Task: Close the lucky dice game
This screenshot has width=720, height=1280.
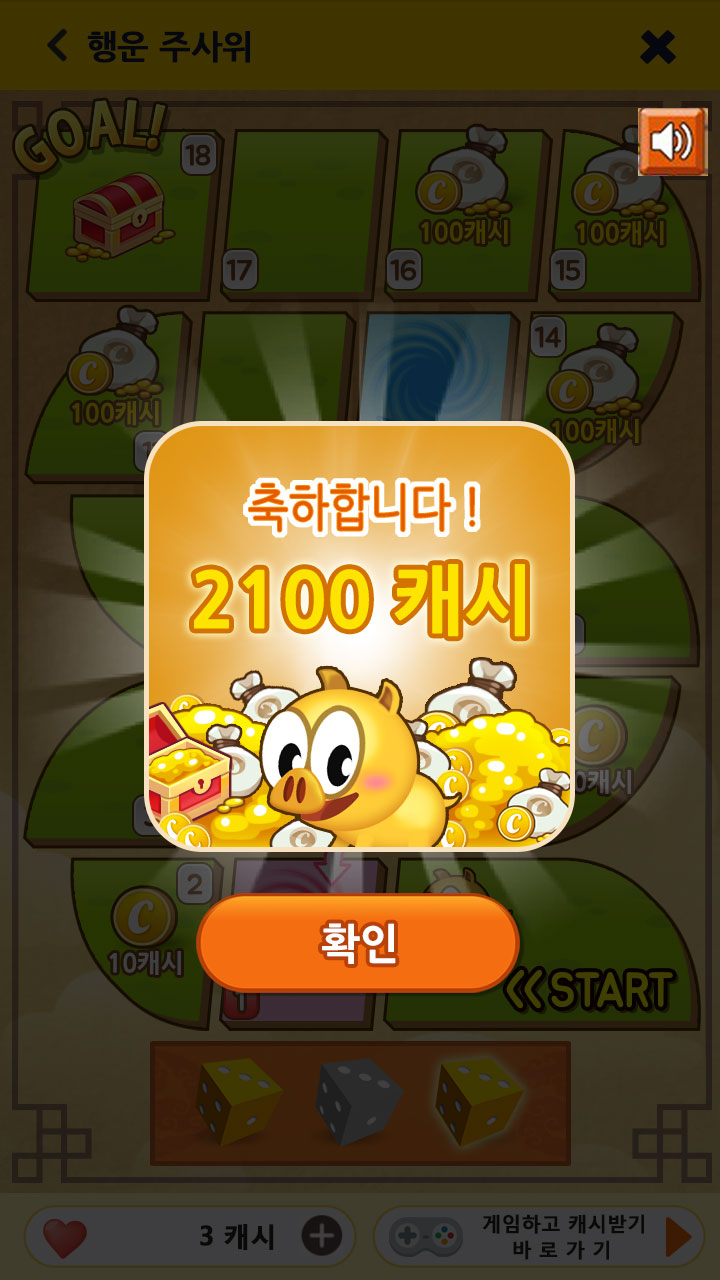Action: coord(657,46)
